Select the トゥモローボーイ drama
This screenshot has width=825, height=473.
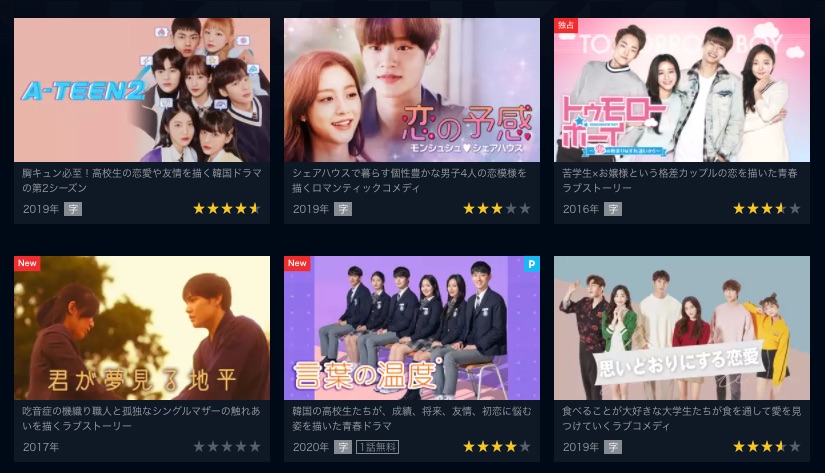pos(682,90)
